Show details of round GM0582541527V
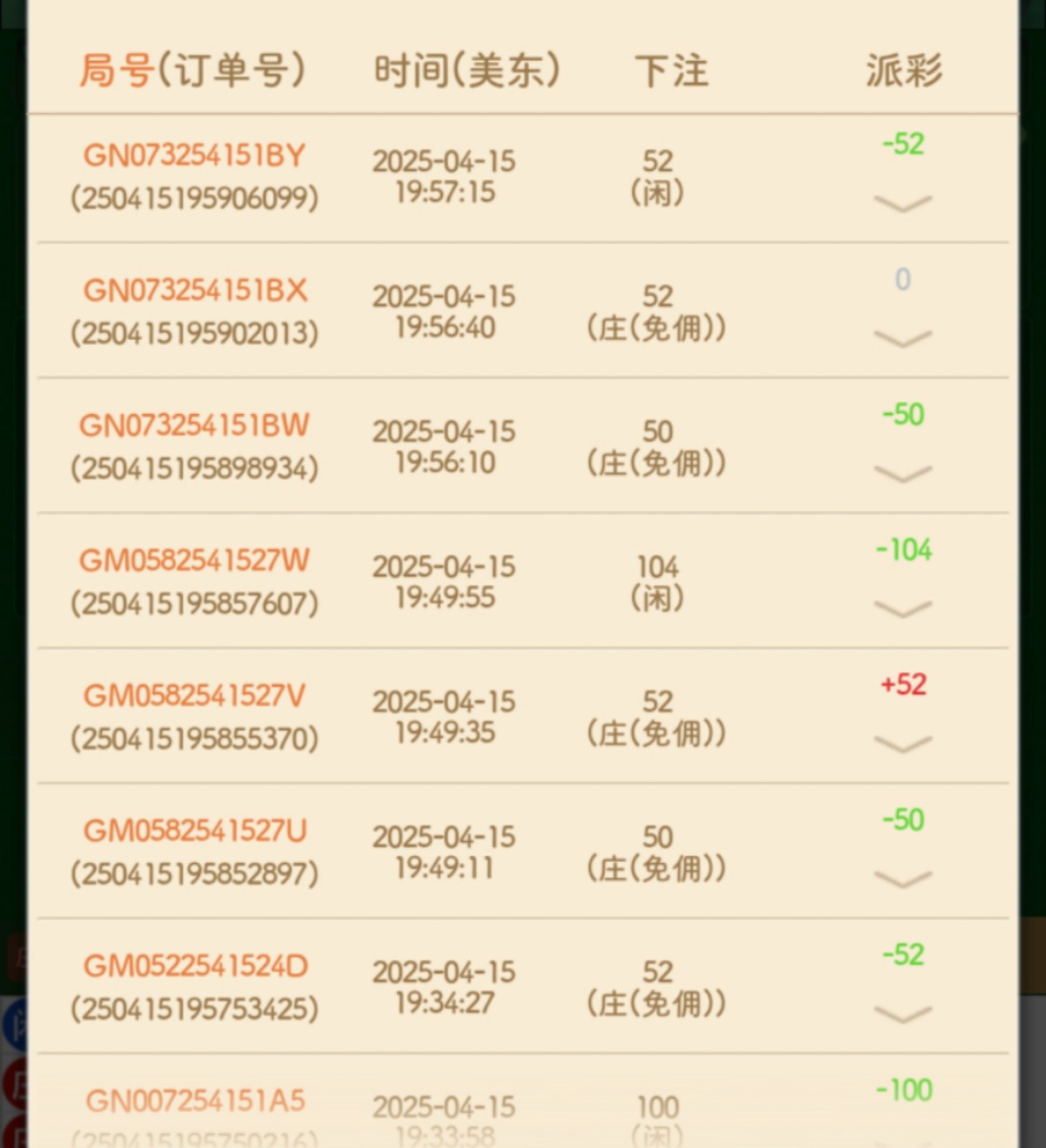Image resolution: width=1046 pixels, height=1148 pixels. 903,744
